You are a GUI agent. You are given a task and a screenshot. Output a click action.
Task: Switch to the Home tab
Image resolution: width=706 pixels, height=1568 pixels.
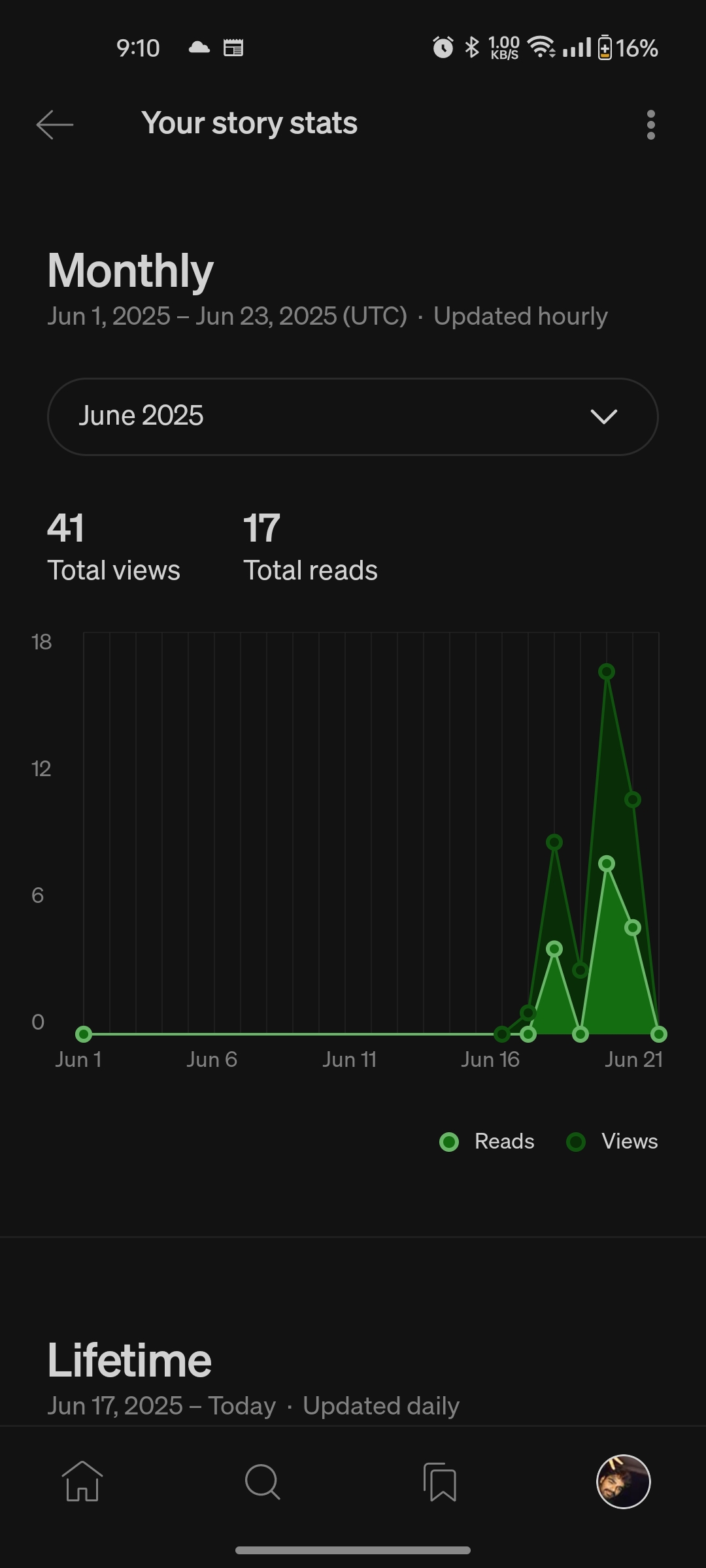point(82,1481)
